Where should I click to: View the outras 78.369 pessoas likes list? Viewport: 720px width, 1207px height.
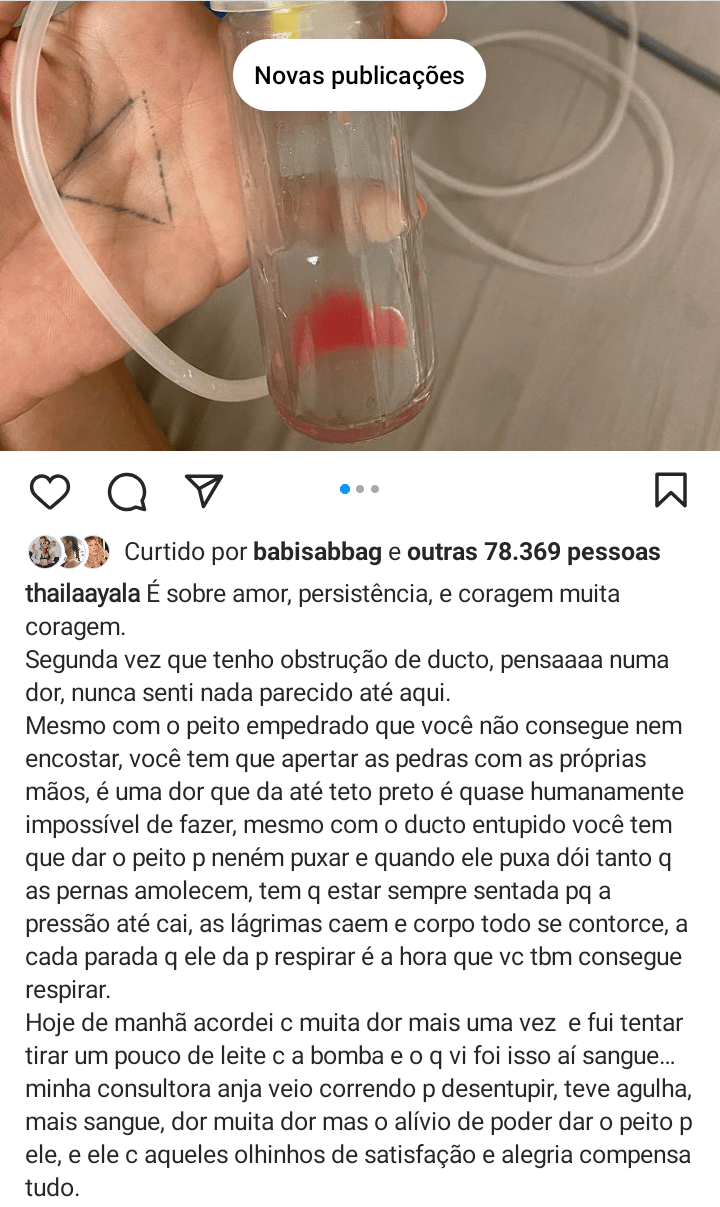coord(533,552)
